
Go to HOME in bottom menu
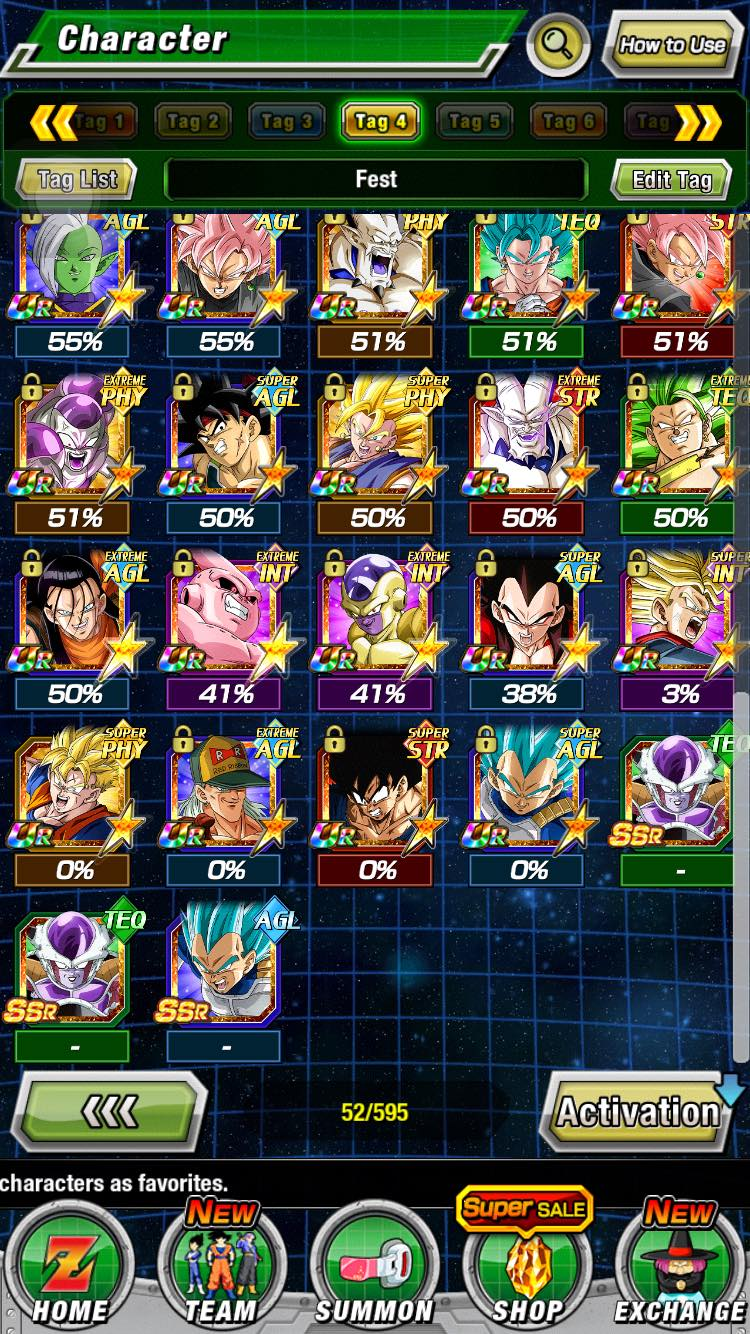pyautogui.click(x=69, y=1265)
